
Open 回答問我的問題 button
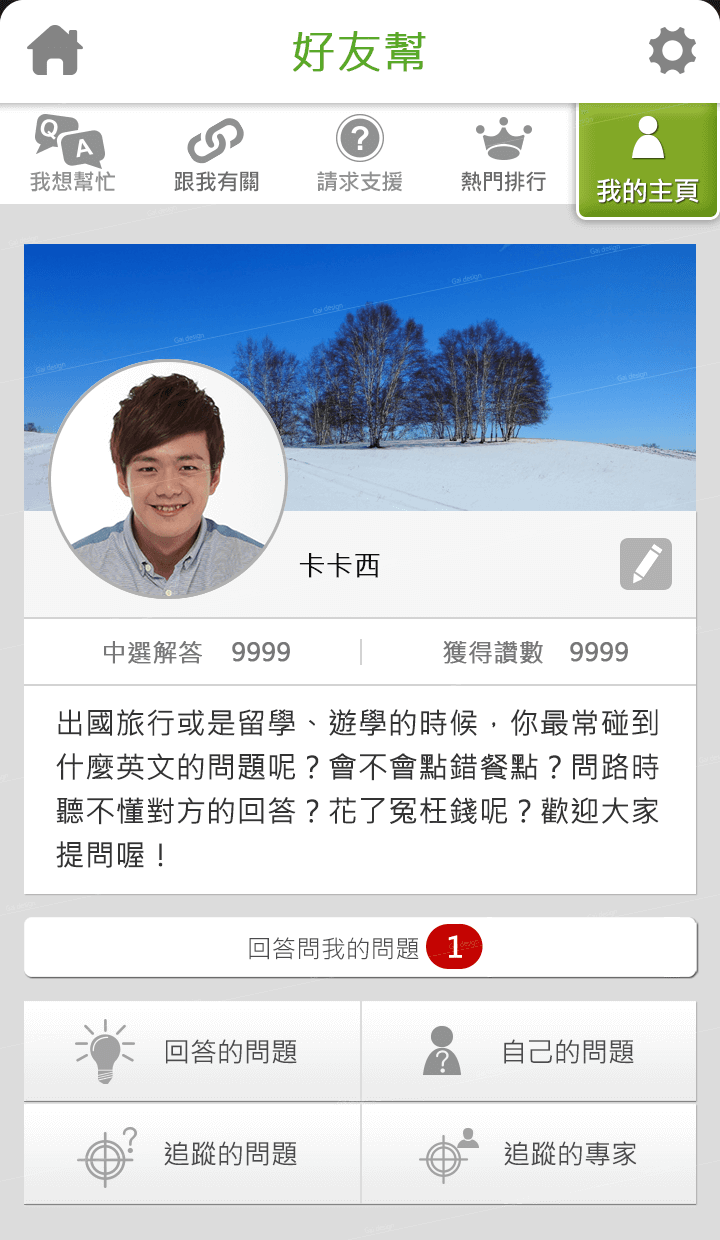pos(360,947)
